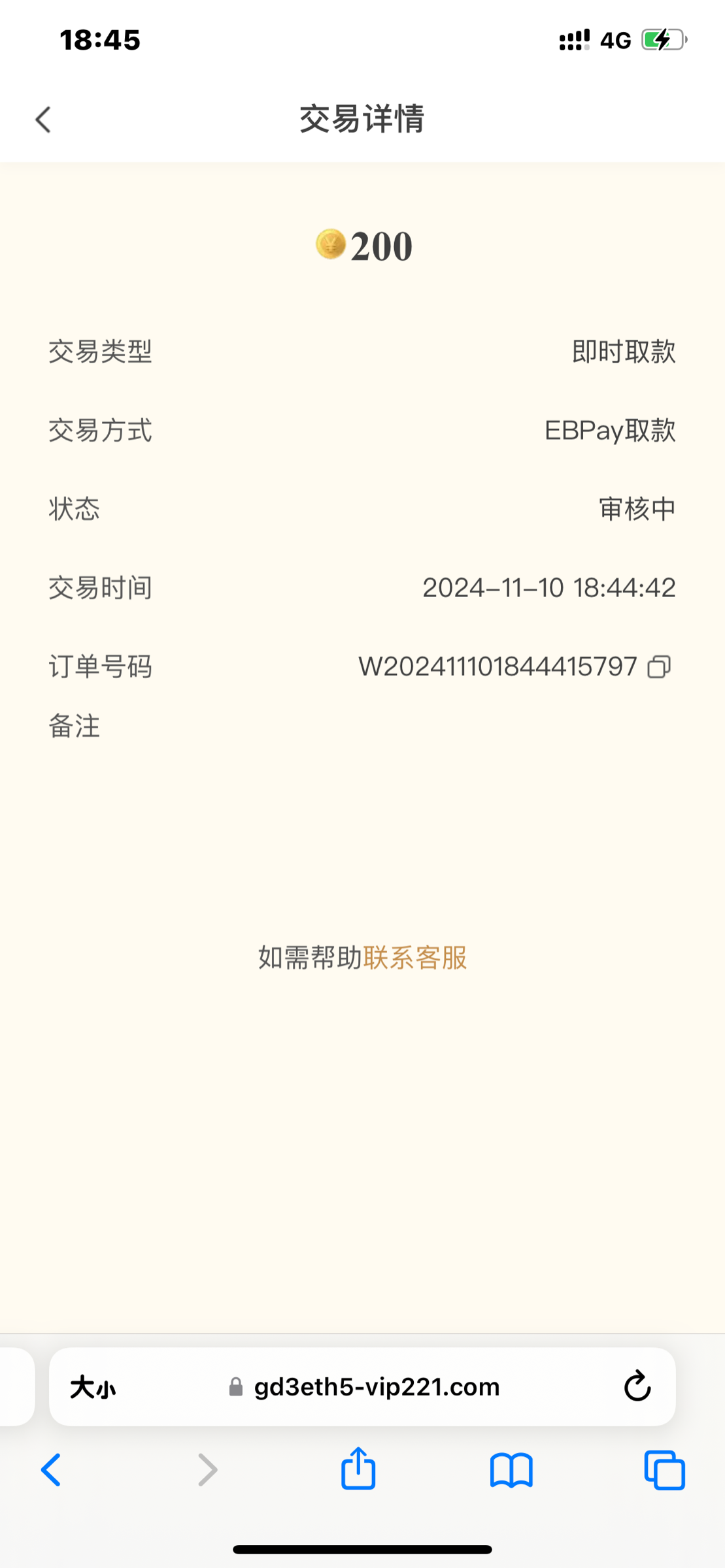This screenshot has height=1568, width=725.
Task: Tap the 状态 审核中 status row
Action: pos(362,510)
